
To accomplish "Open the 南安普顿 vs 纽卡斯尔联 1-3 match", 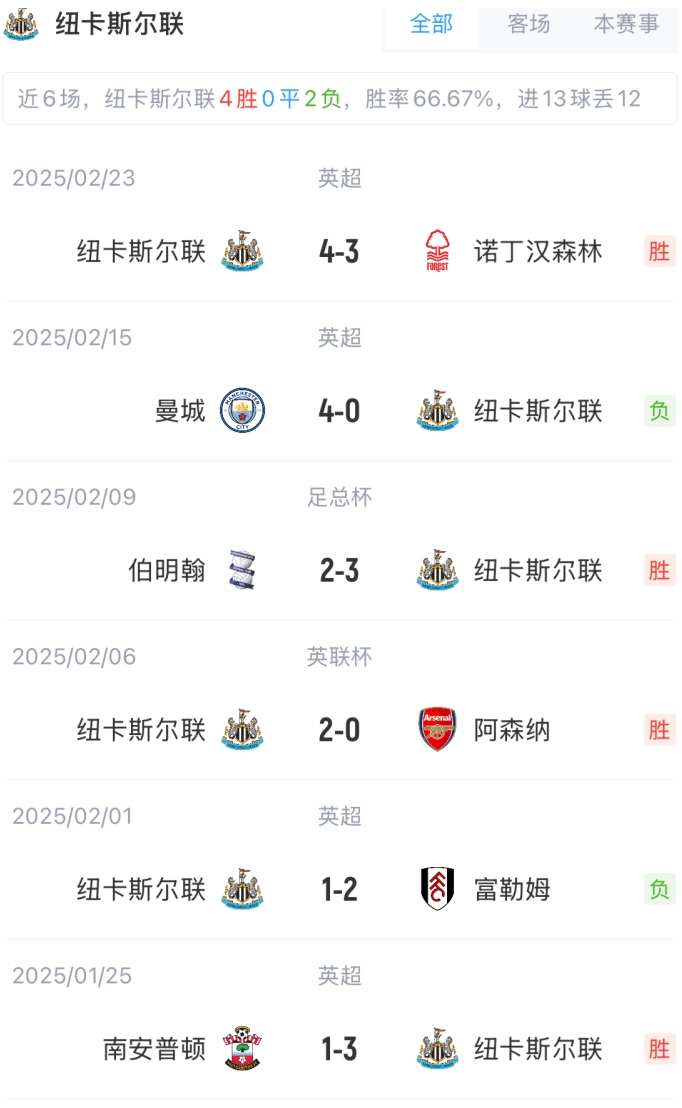I will coord(340,1049).
